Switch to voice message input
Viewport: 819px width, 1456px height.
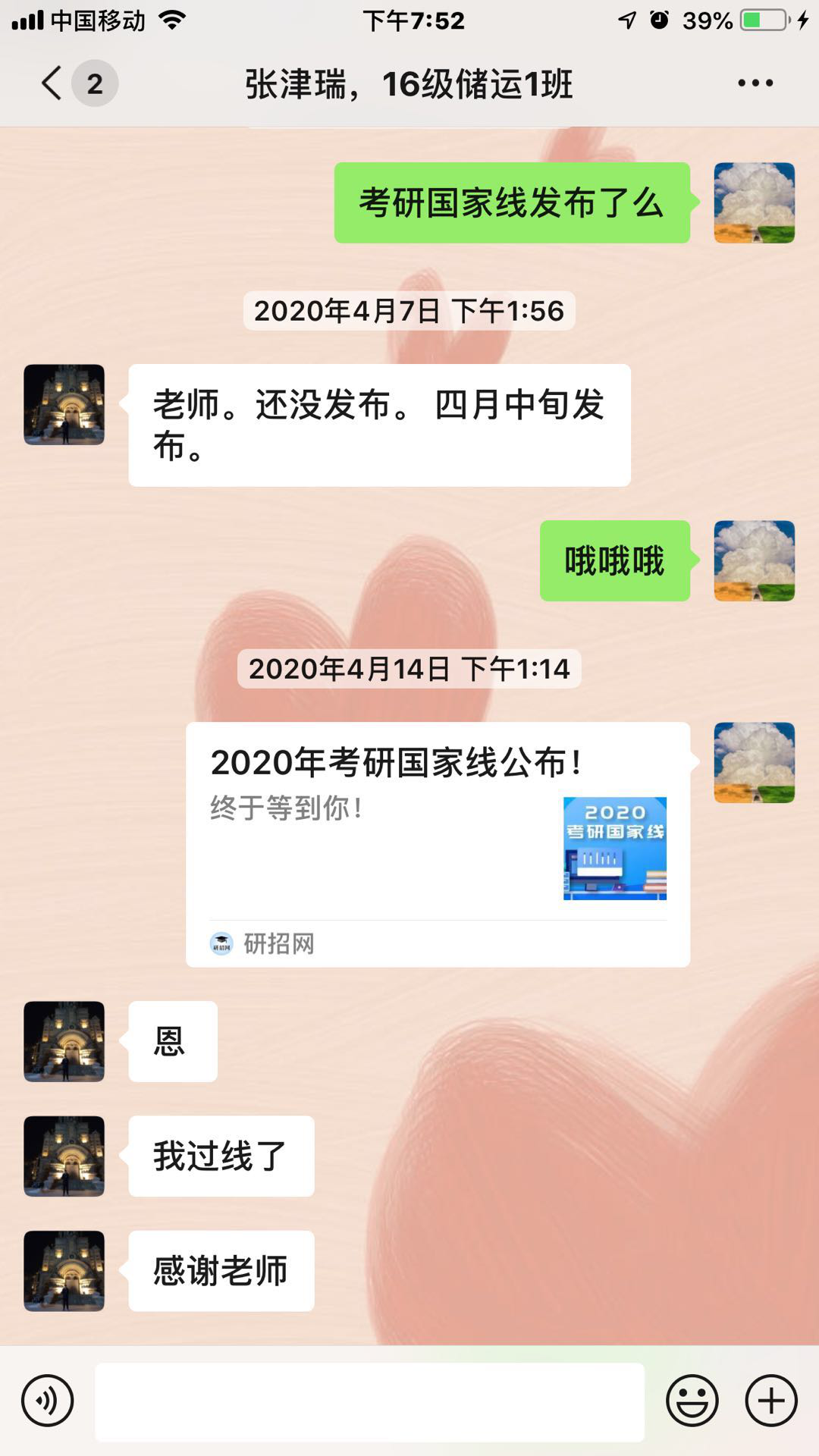tap(47, 1401)
